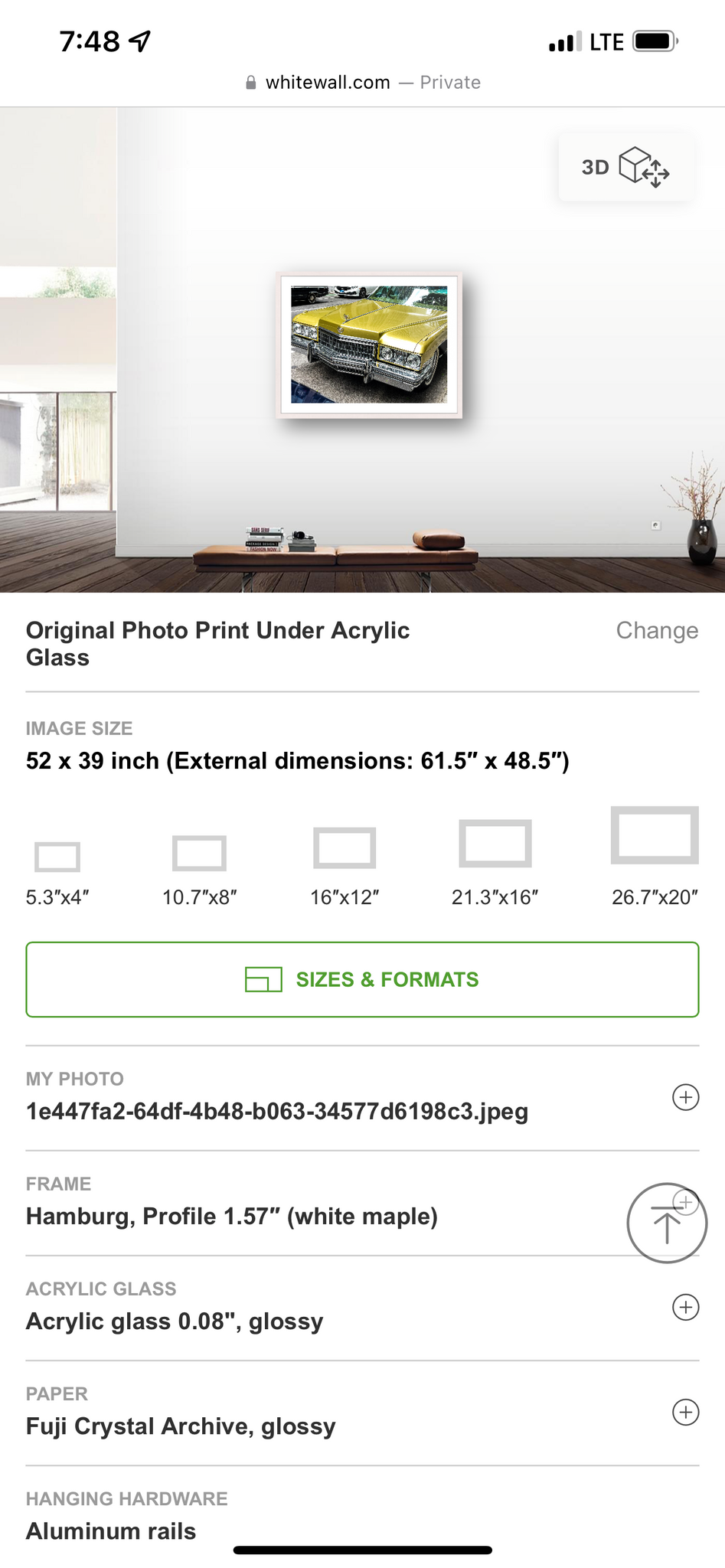Expand the Acrylic Glass options
Viewport: 725px width, 1568px height.
(685, 1307)
